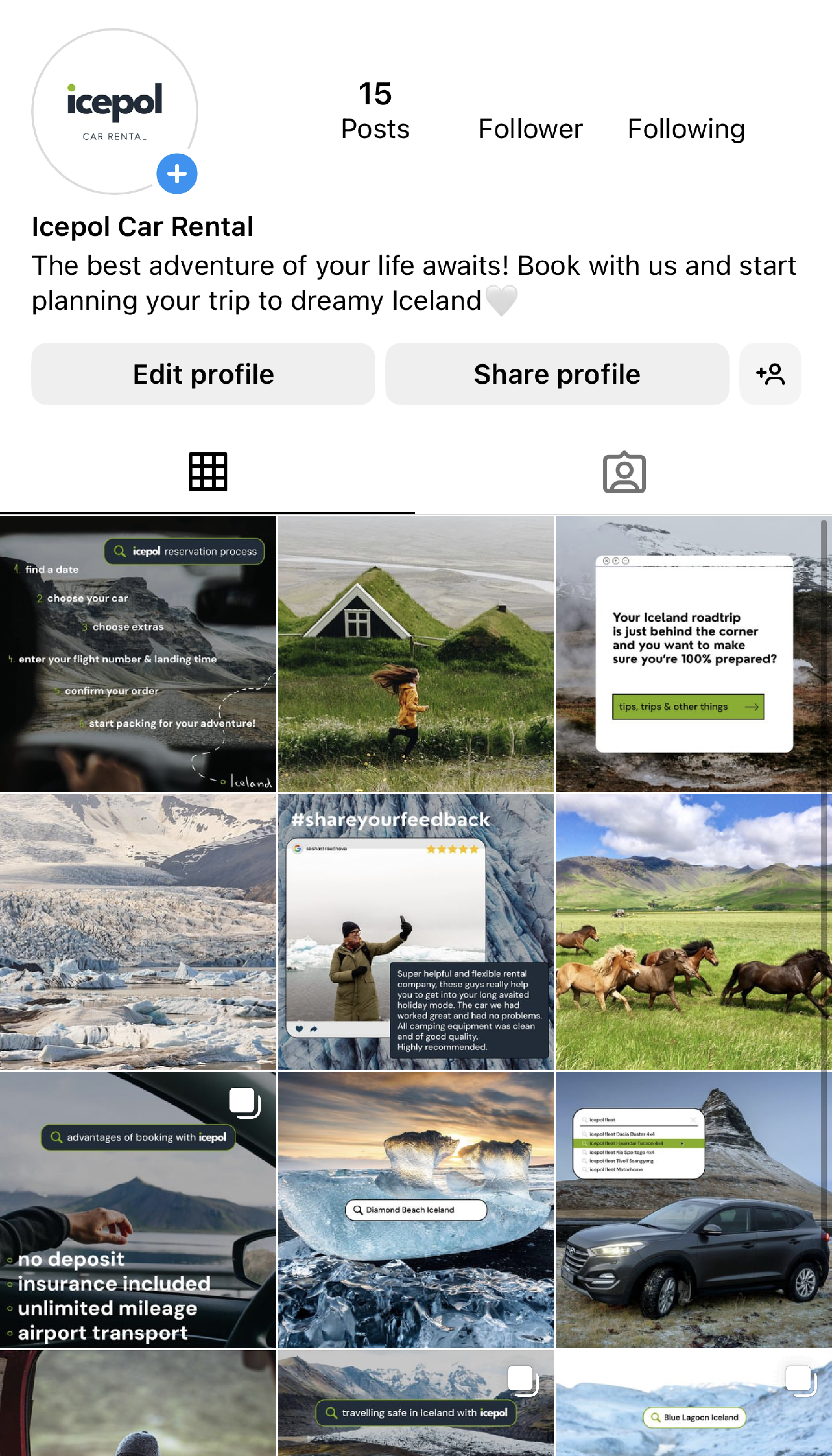Open the icepol reservation process post
832x1456 pixels.
click(138, 654)
